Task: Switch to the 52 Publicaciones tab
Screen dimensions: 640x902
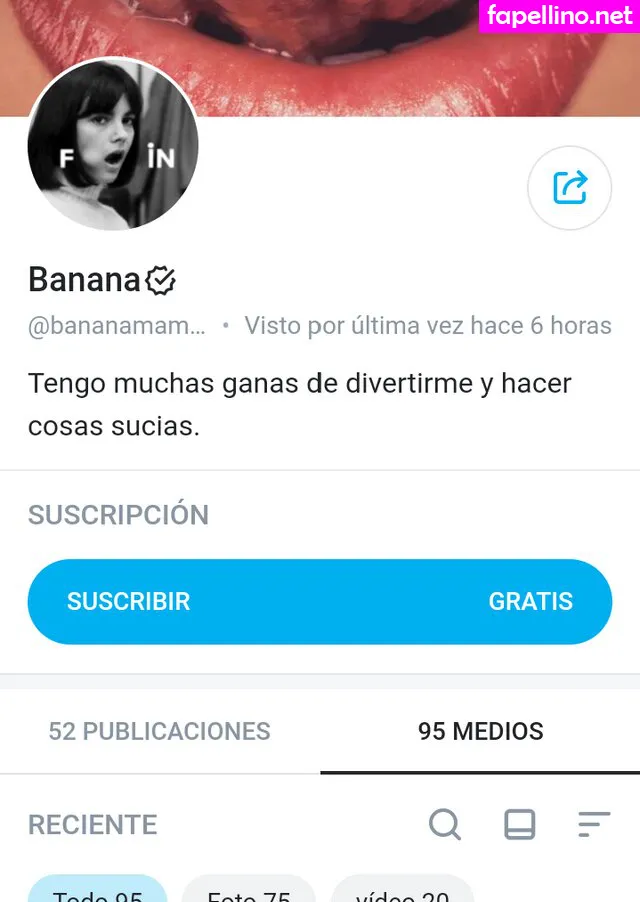Action: pos(160,731)
